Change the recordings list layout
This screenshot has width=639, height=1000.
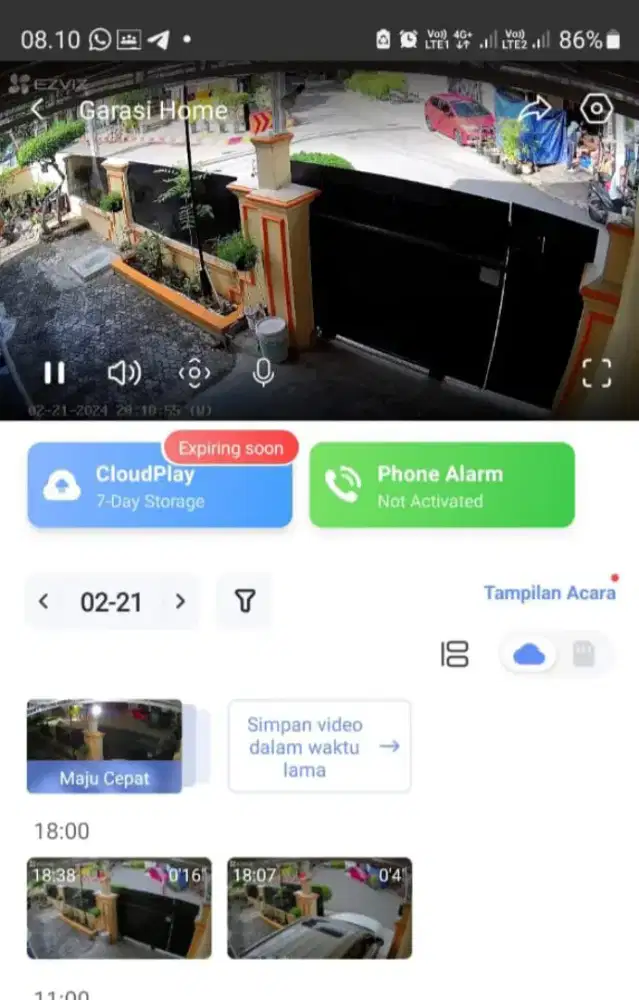455,655
